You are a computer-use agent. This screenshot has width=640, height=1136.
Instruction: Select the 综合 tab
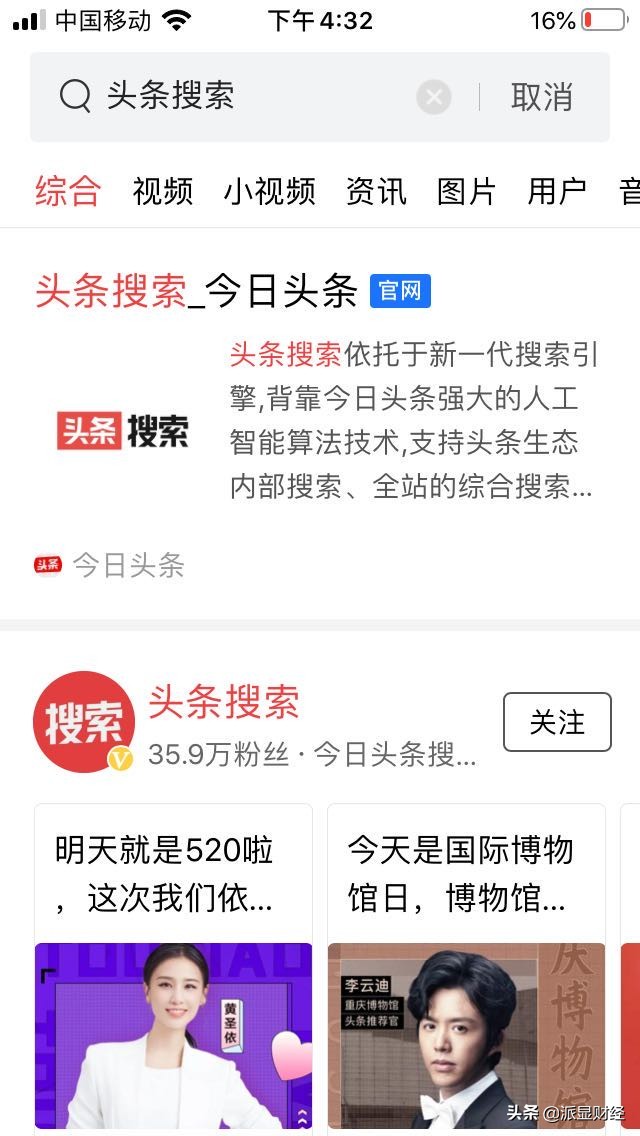click(68, 192)
